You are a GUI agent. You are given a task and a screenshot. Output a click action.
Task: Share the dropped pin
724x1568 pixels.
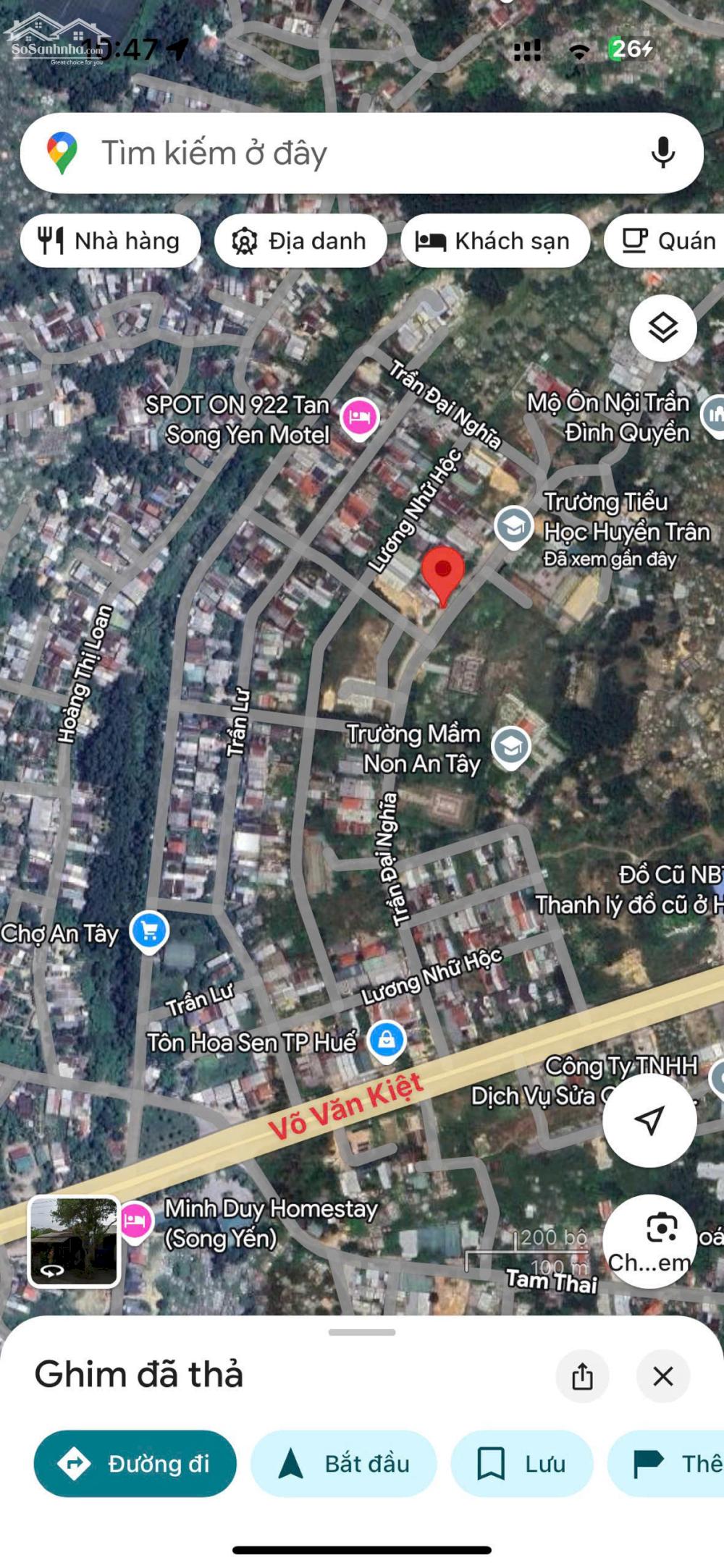582,1376
